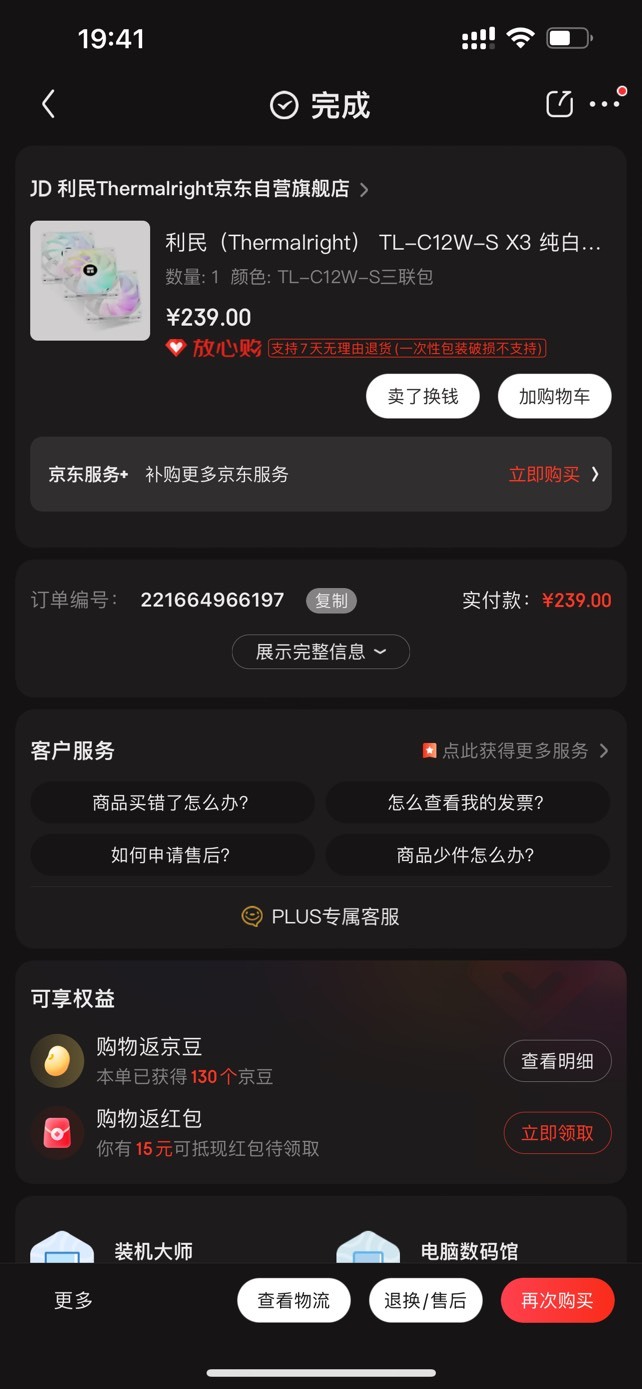Check shipping with 查看物流
The height and width of the screenshot is (1389, 642).
pos(294,1300)
